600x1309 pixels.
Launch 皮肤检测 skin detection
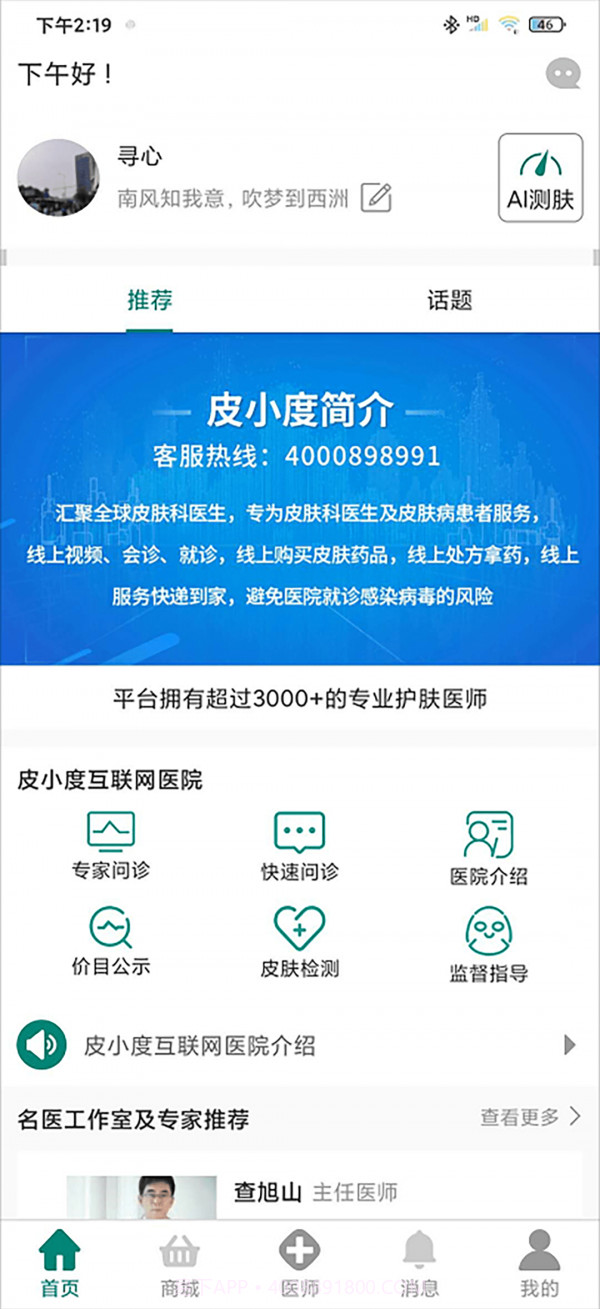point(300,940)
